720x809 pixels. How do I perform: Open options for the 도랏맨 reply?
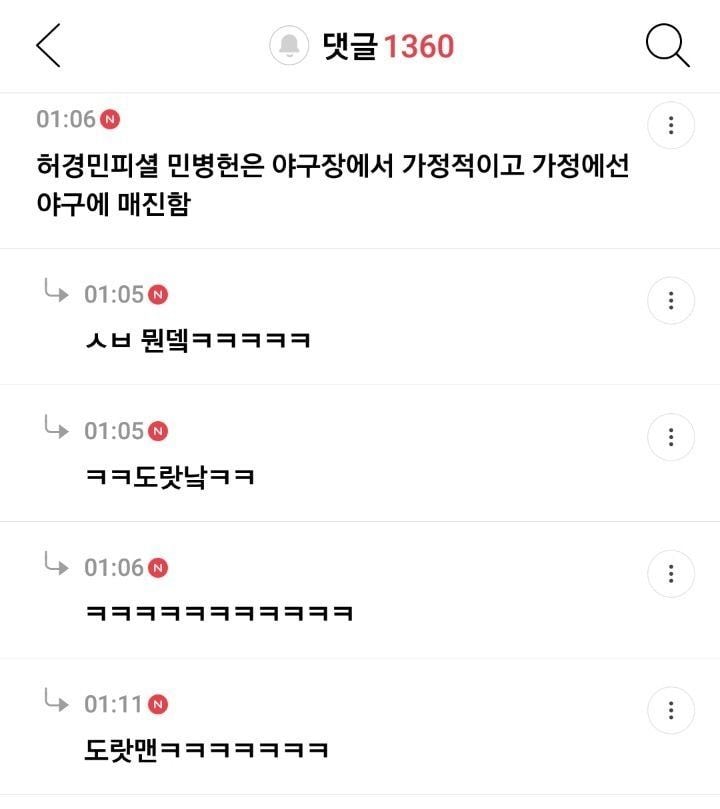[671, 711]
